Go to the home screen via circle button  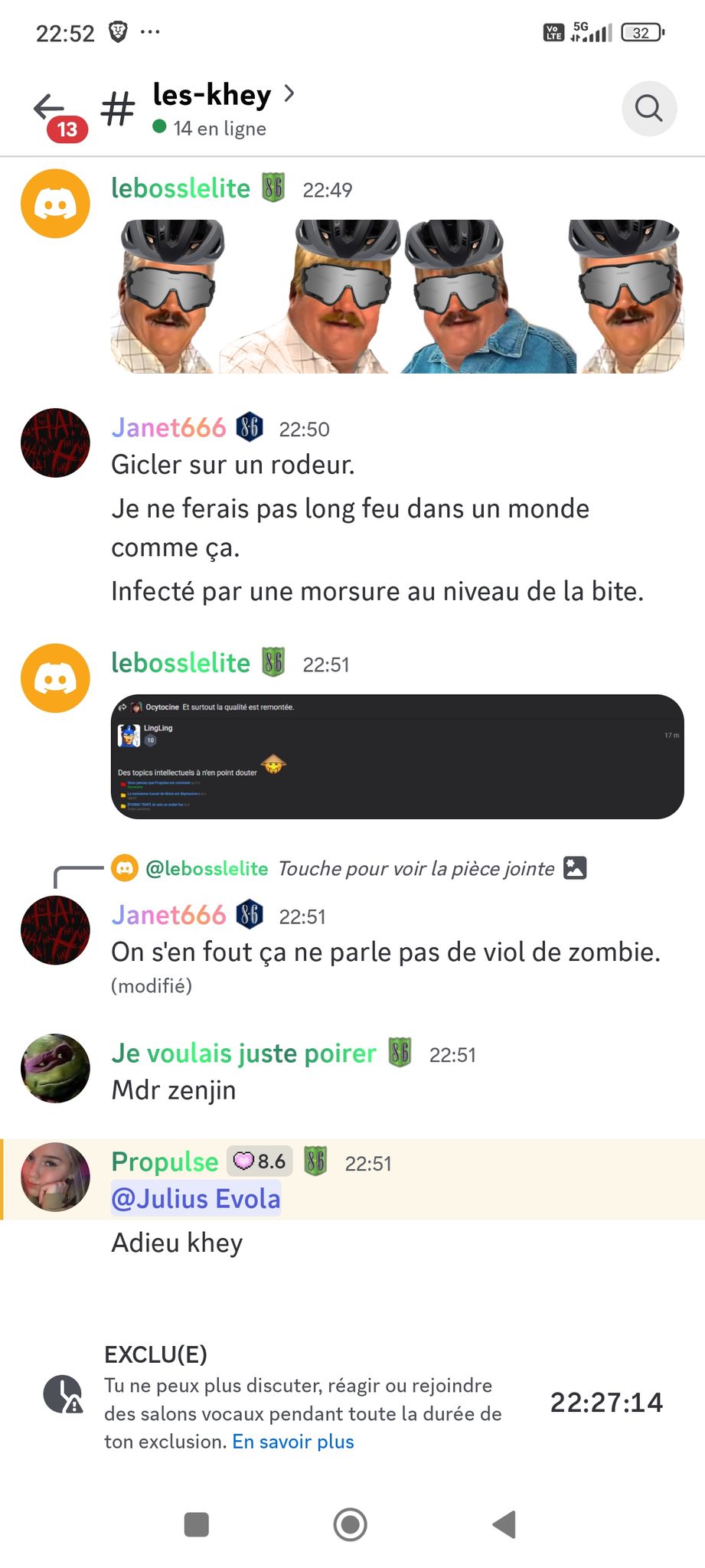351,1524
